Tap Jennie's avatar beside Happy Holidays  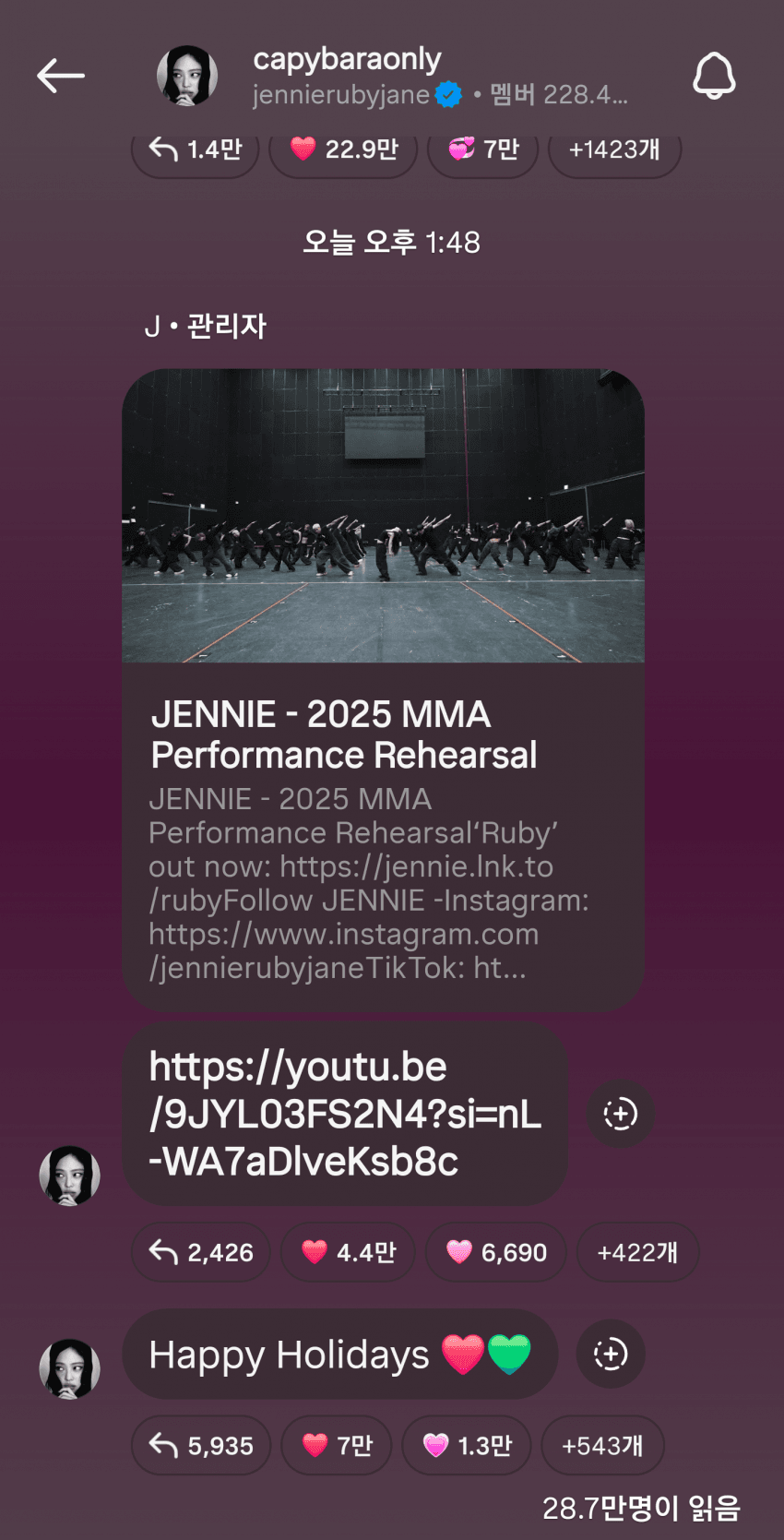[x=69, y=1367]
